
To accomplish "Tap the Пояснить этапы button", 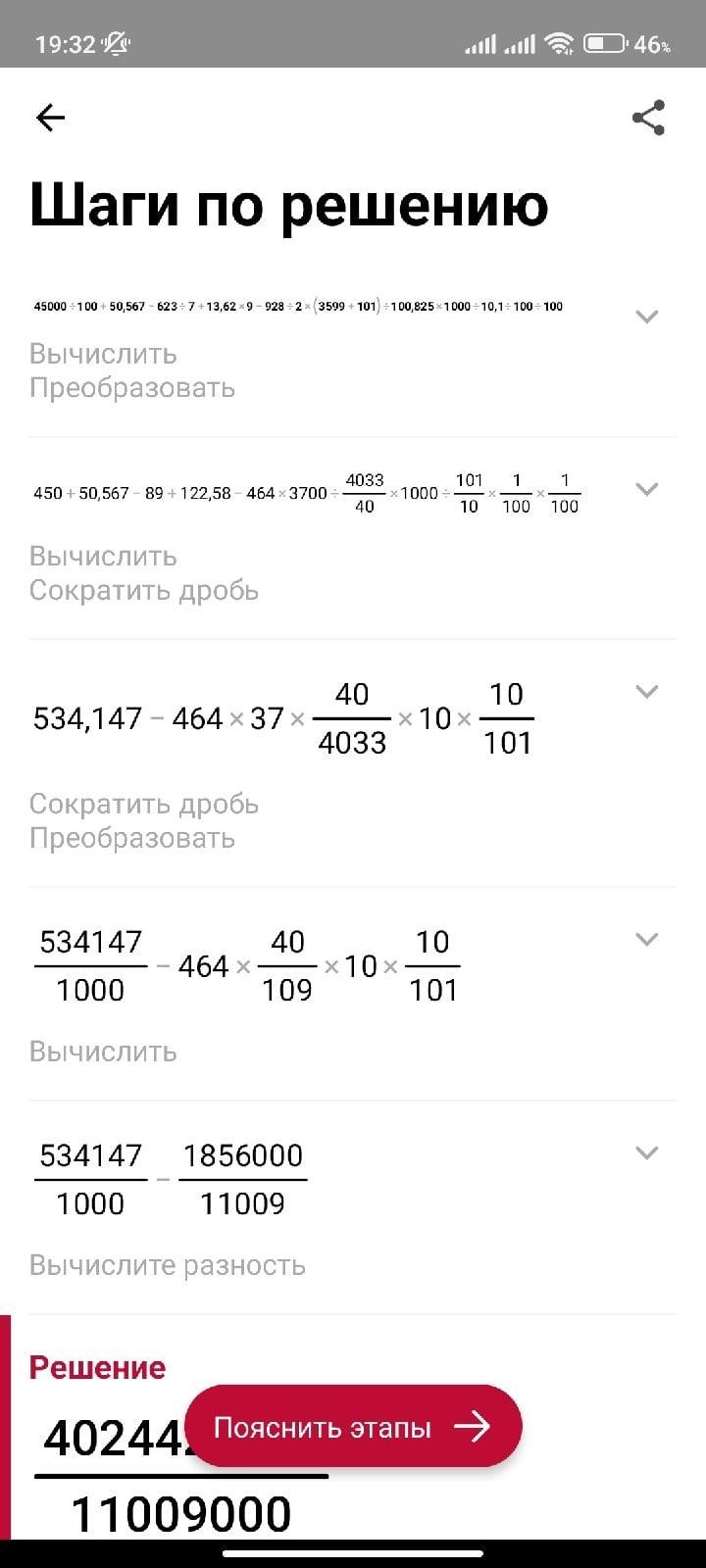I will tap(353, 1427).
